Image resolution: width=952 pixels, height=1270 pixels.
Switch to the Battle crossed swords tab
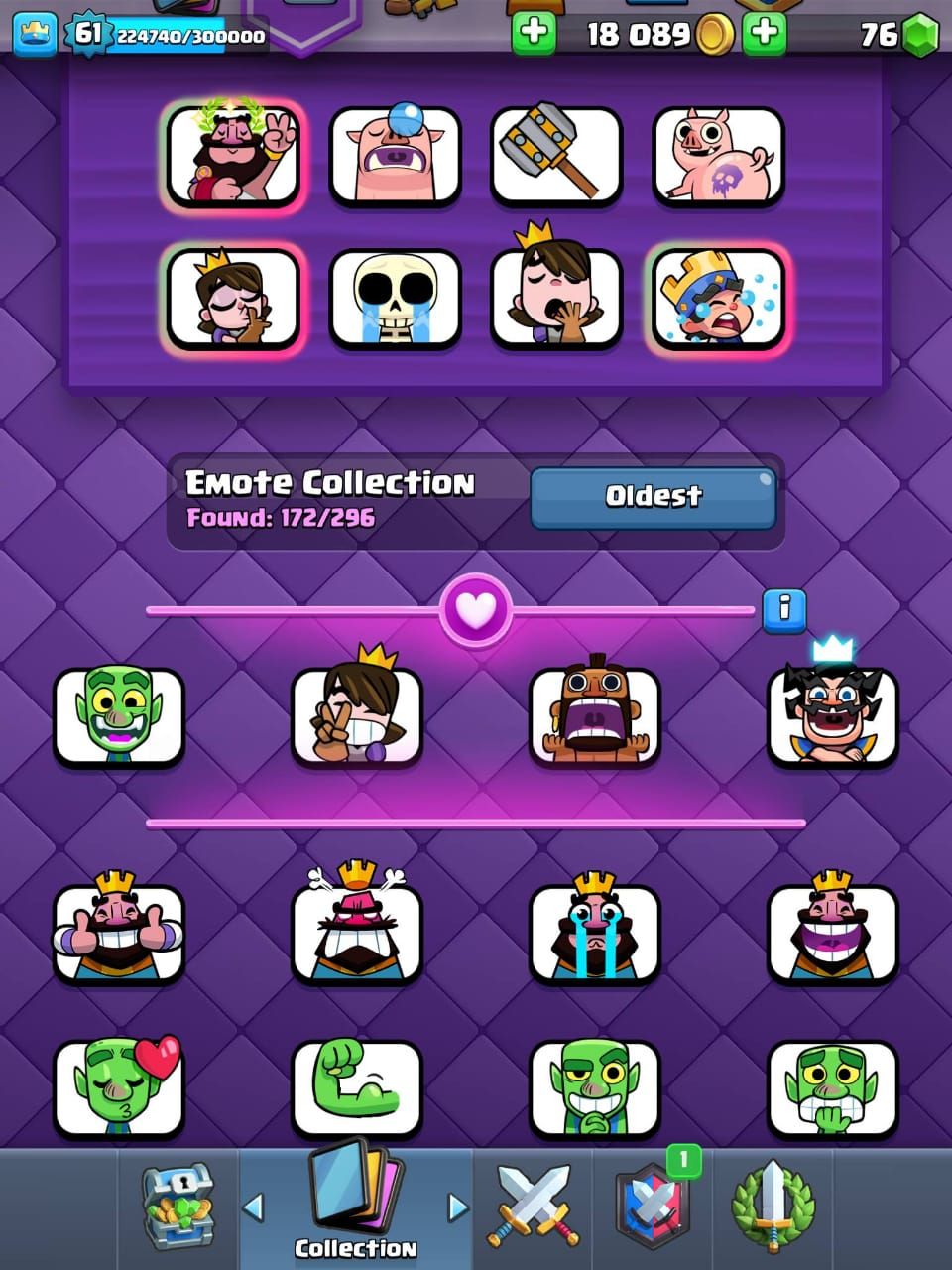533,1206
